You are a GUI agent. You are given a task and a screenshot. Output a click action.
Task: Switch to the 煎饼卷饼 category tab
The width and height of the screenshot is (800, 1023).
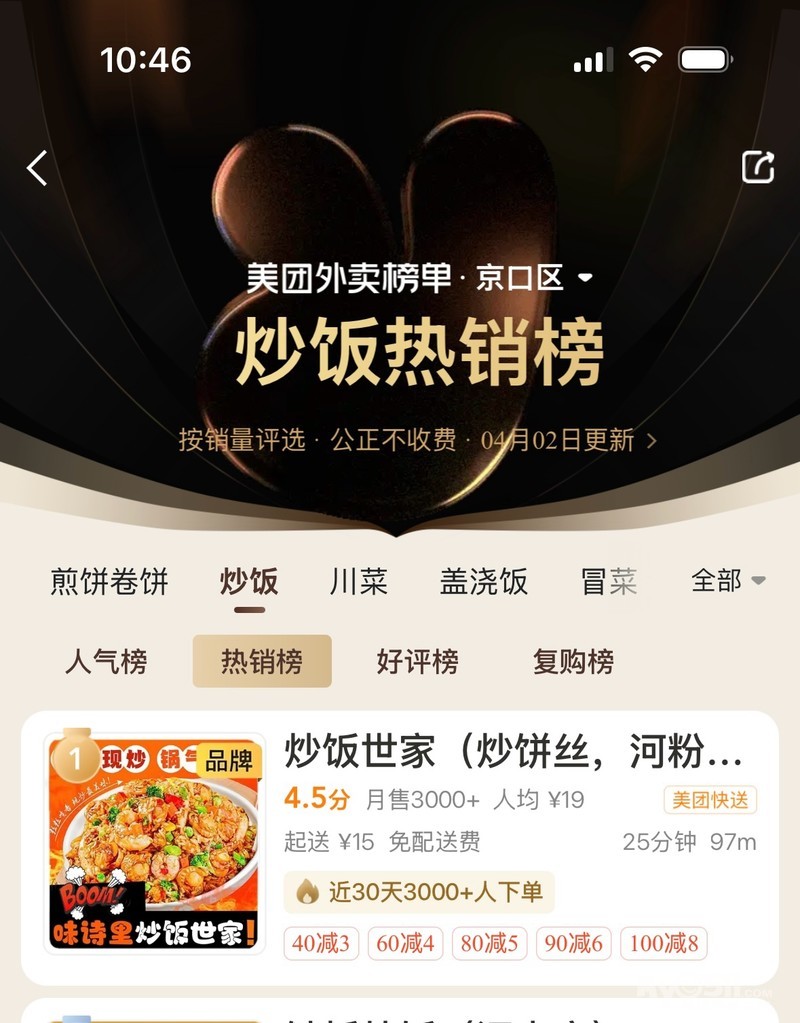tap(110, 581)
